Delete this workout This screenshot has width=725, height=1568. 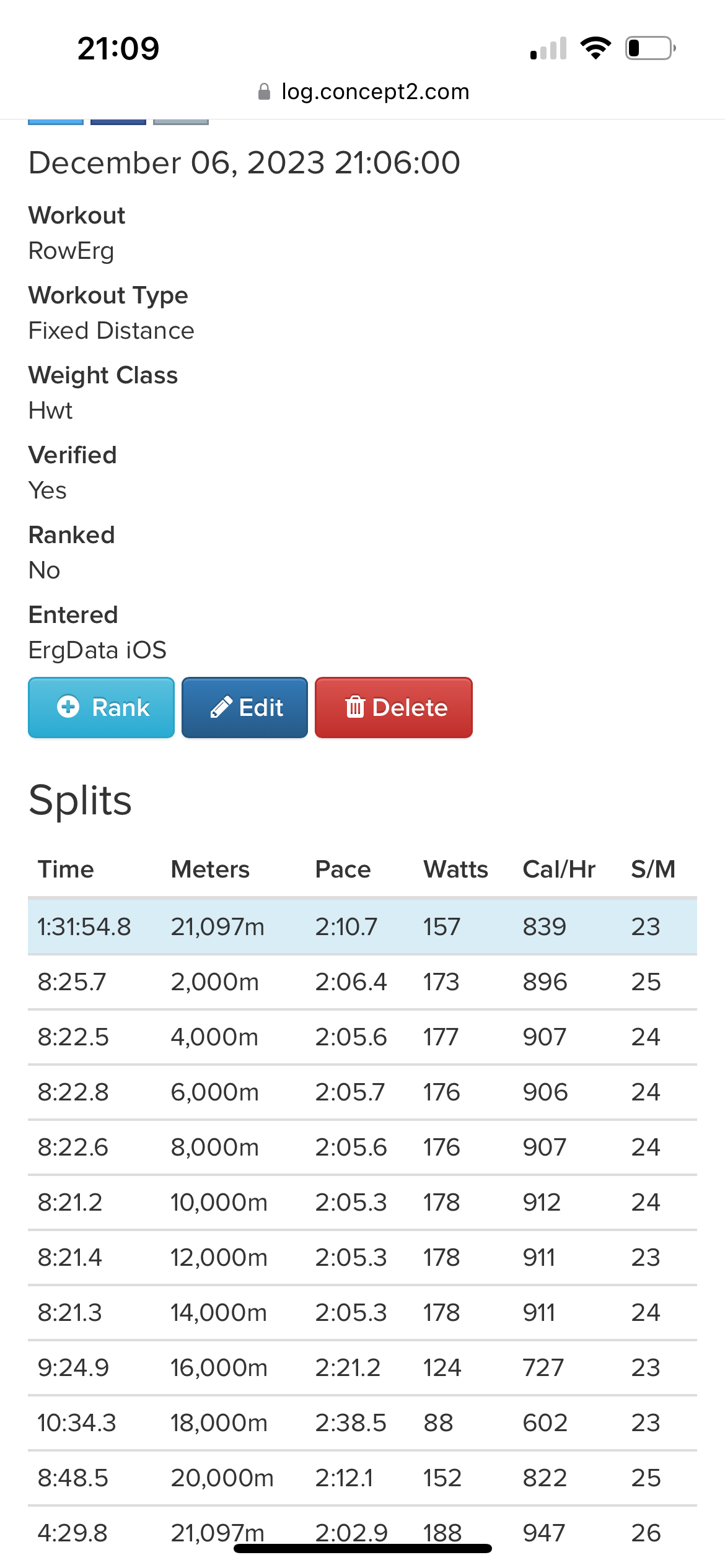393,707
